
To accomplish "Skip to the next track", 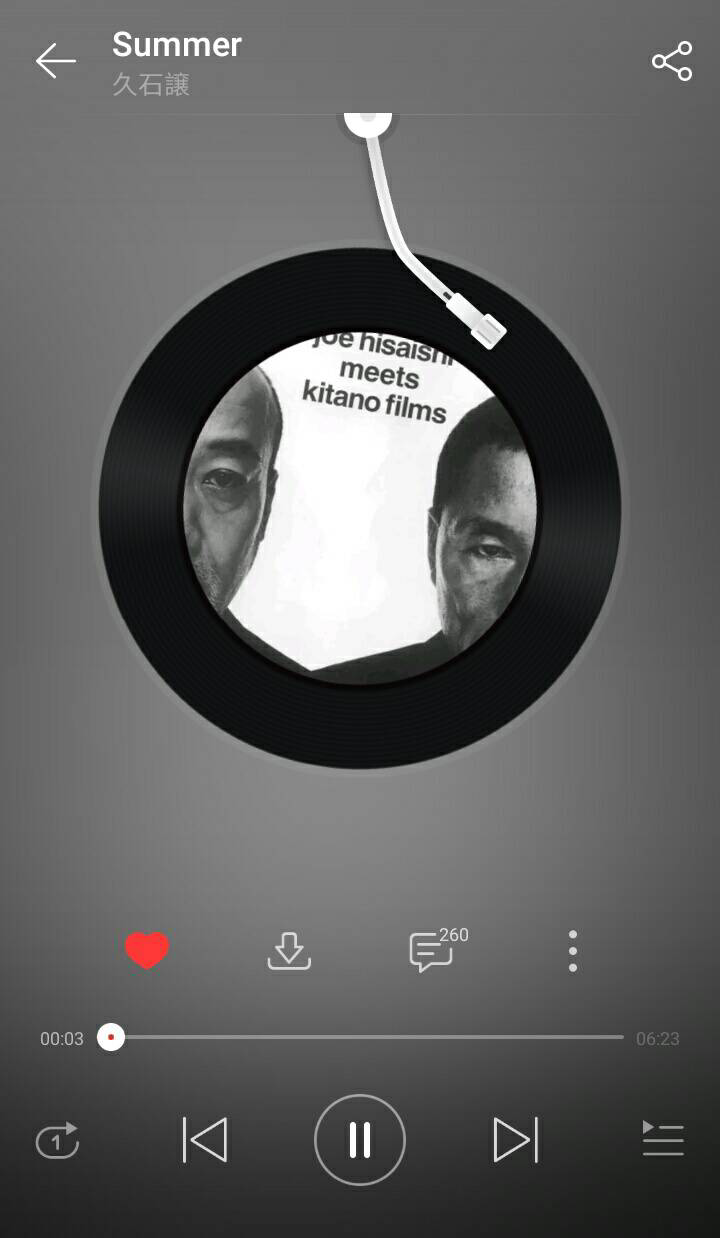I will (516, 1140).
